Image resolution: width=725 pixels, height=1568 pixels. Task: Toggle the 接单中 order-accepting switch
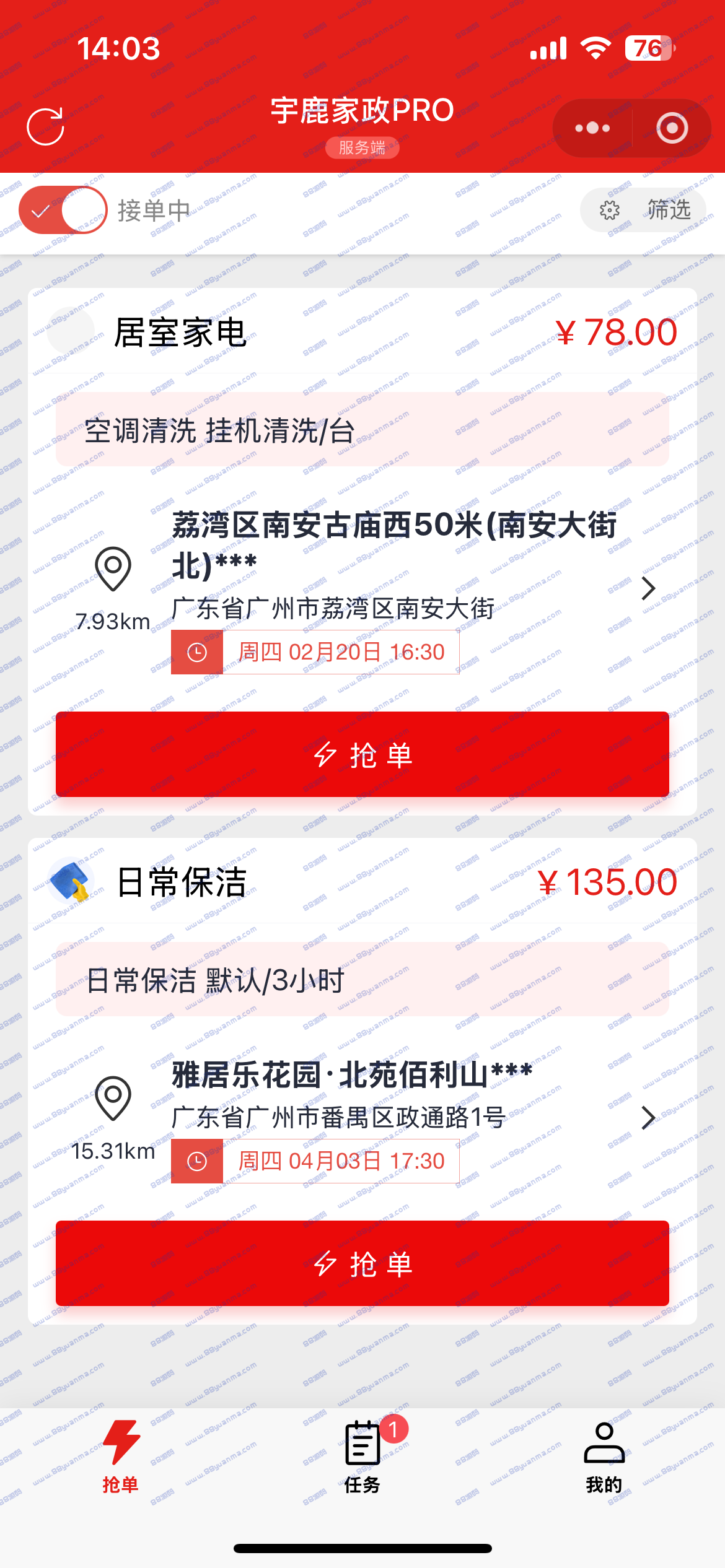(63, 211)
